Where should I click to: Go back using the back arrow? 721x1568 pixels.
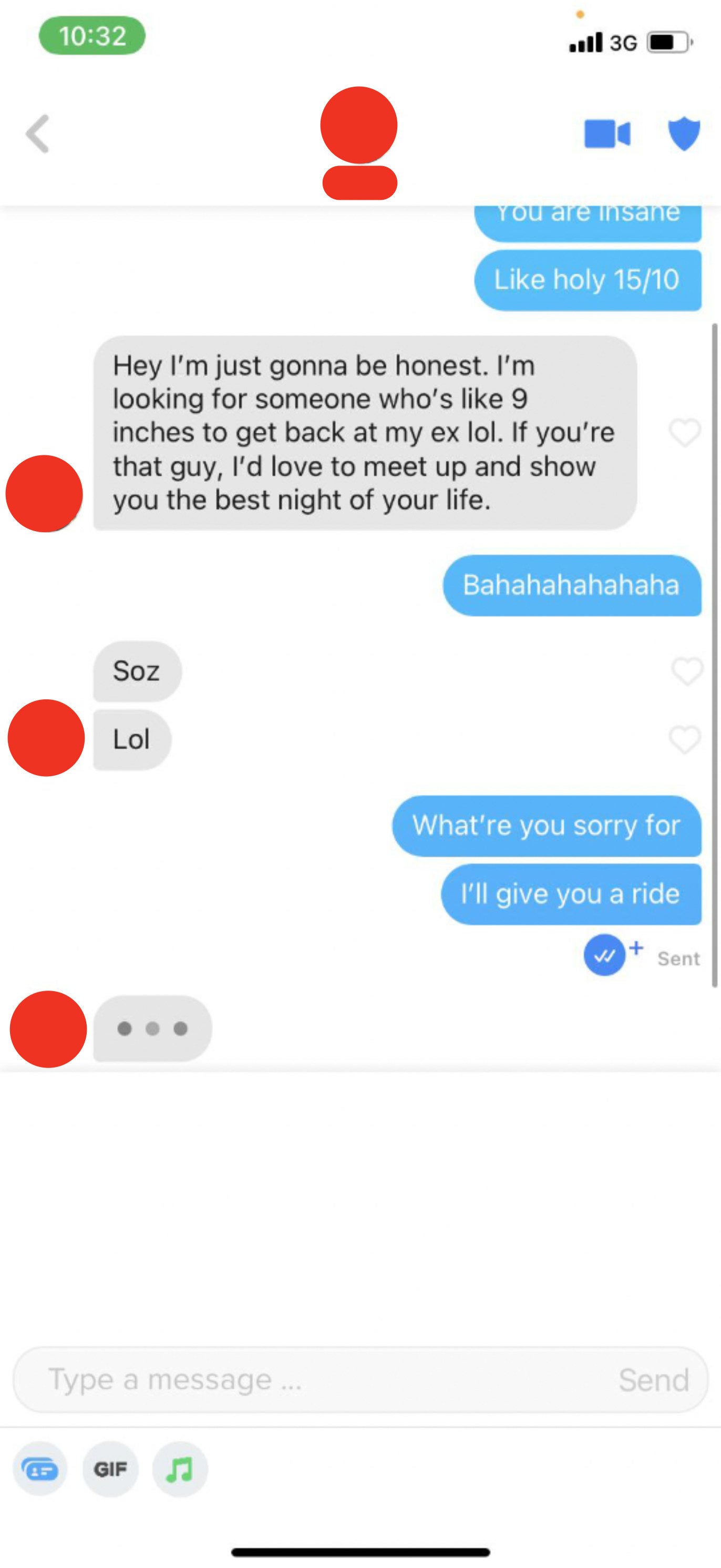[x=38, y=134]
